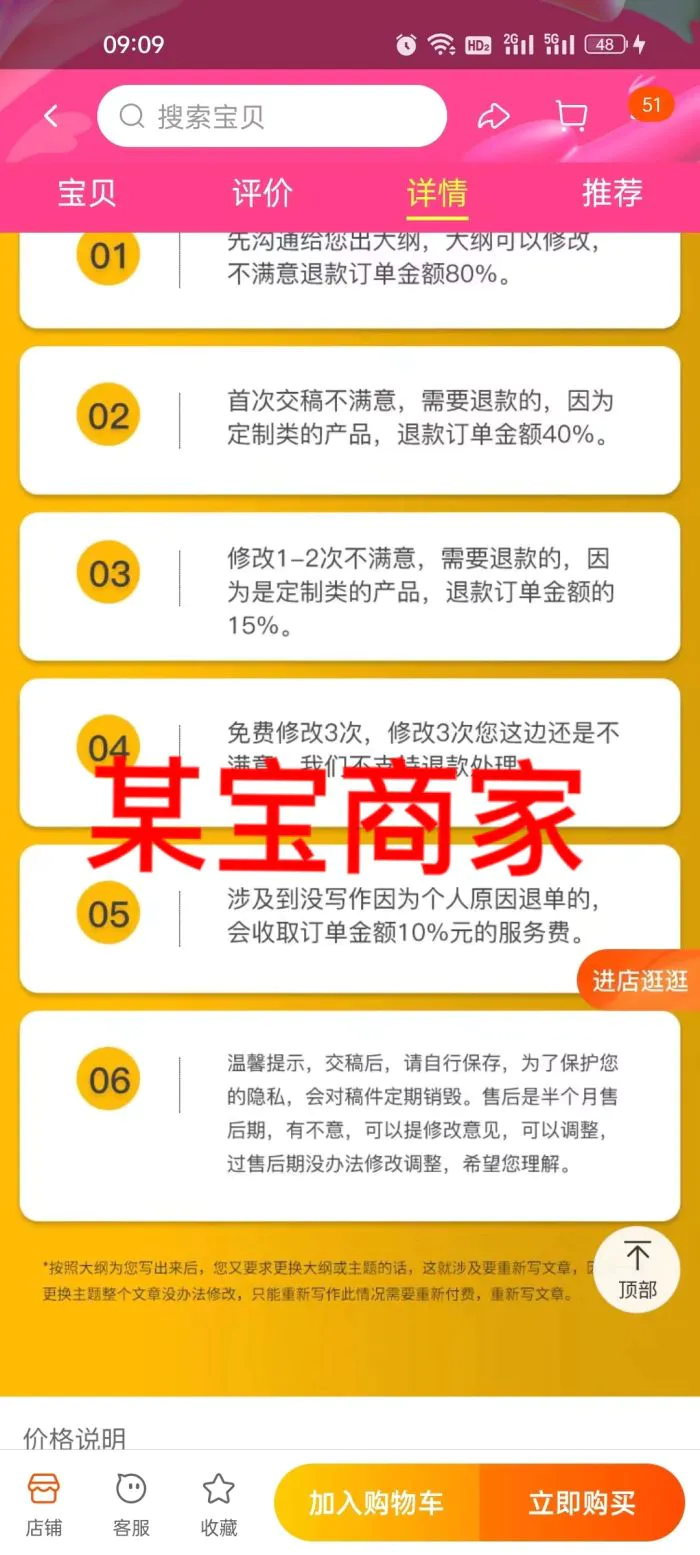Screen dimensions: 700x1555
Task: Go back using the top-left arrow
Action: [x=52, y=117]
